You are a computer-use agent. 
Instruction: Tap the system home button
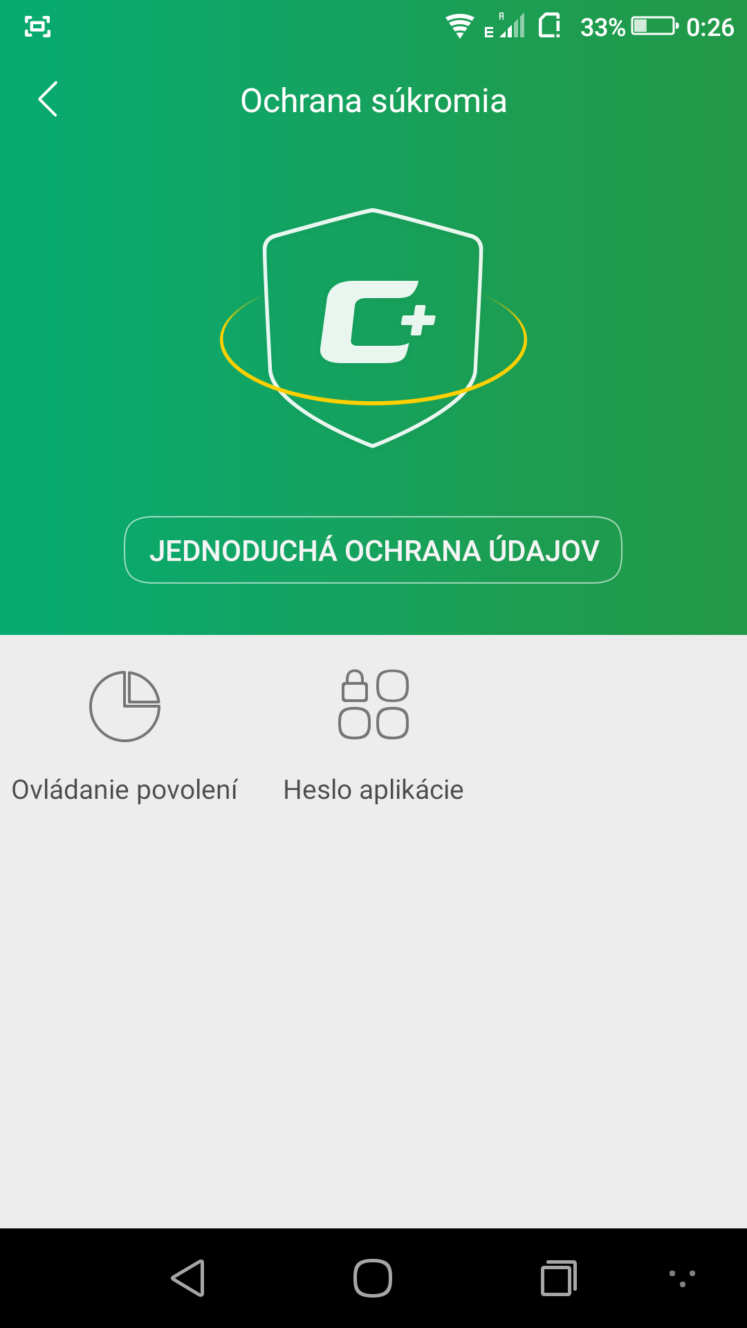373,1278
